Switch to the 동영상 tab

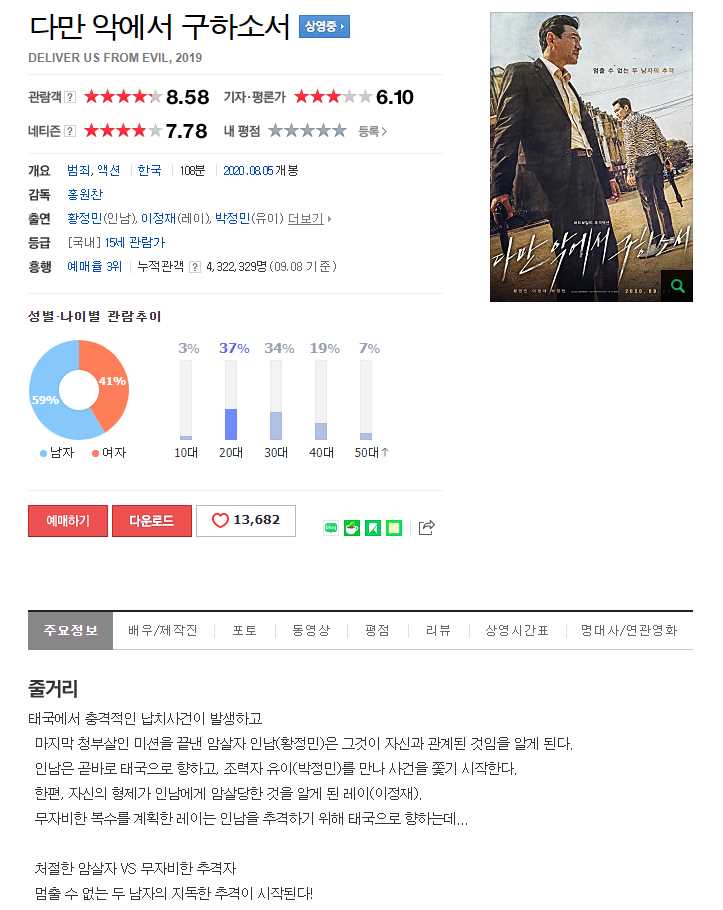point(311,631)
